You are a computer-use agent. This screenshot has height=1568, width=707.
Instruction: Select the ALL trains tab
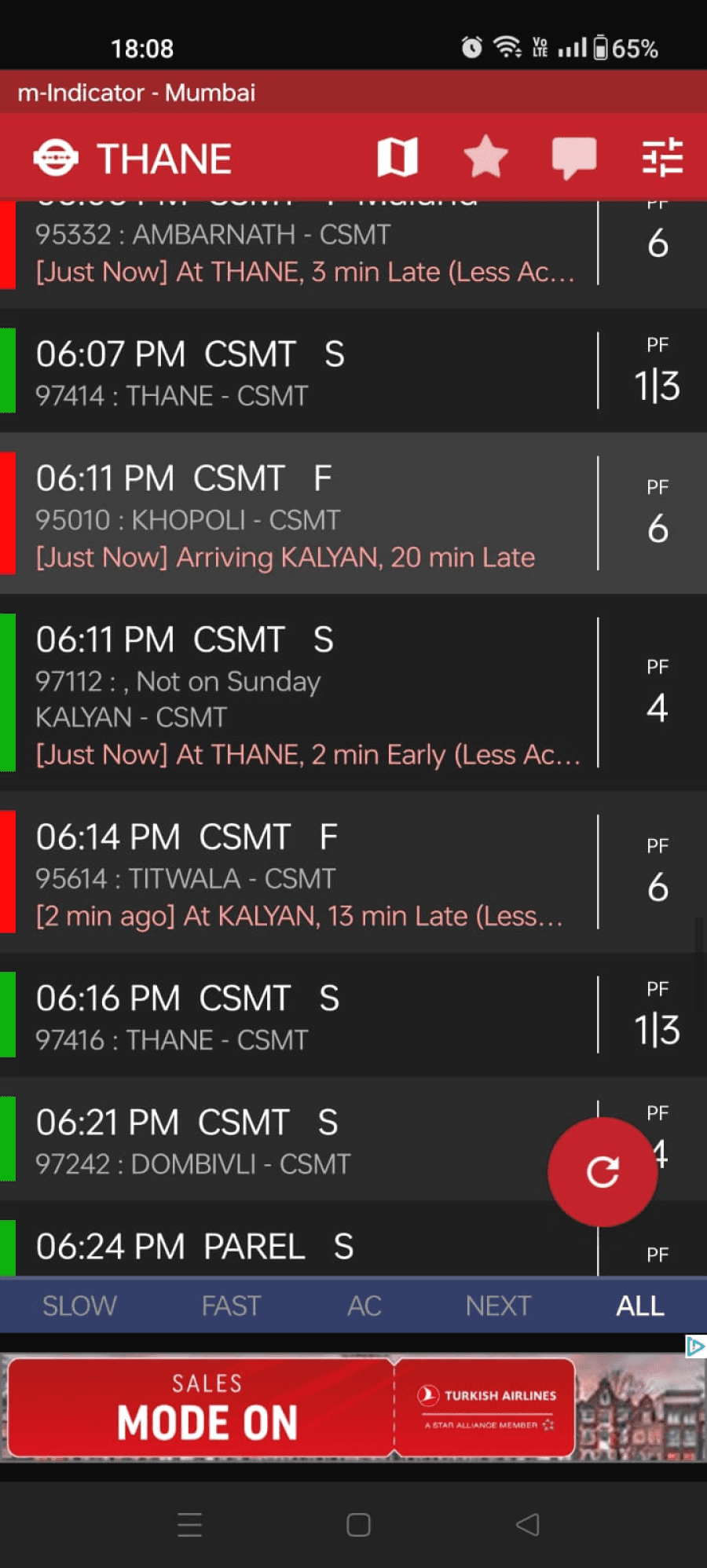click(640, 1306)
